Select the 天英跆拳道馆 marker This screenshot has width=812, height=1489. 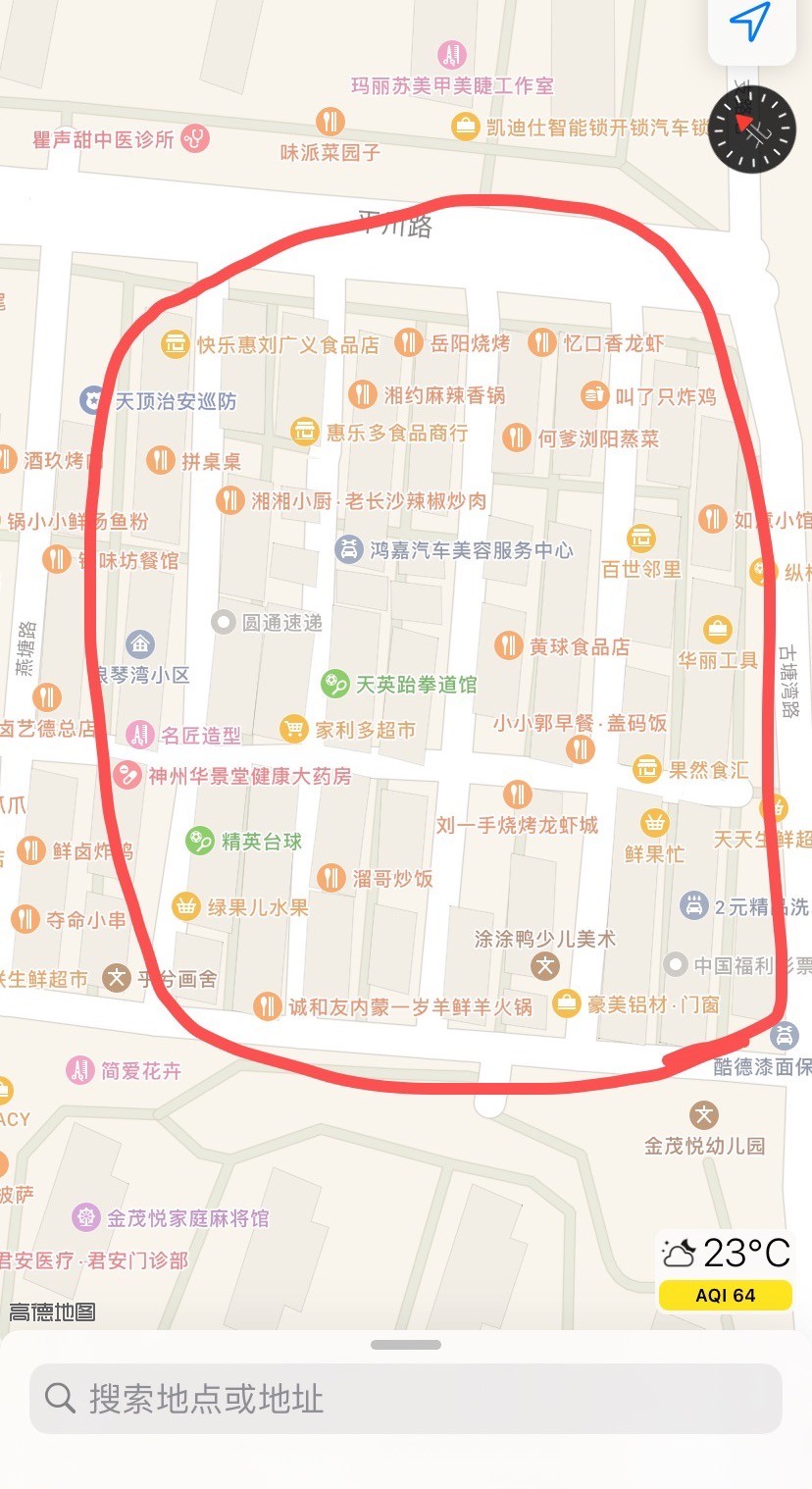click(x=335, y=684)
